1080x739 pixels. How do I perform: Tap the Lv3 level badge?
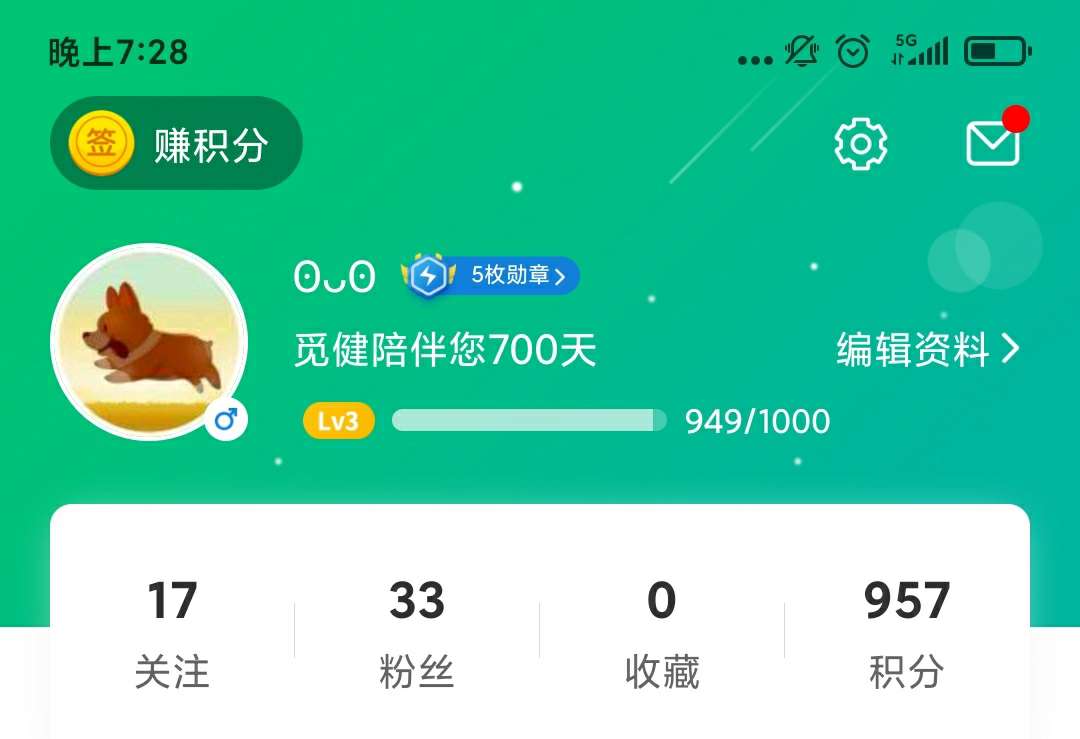pos(338,421)
